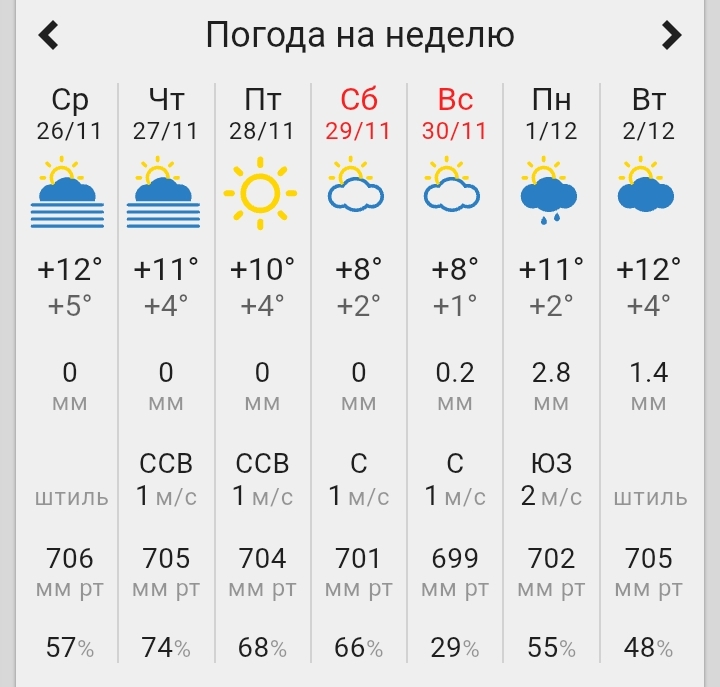Go to the previous forecast period
This screenshot has height=687, width=720.
(x=48, y=36)
